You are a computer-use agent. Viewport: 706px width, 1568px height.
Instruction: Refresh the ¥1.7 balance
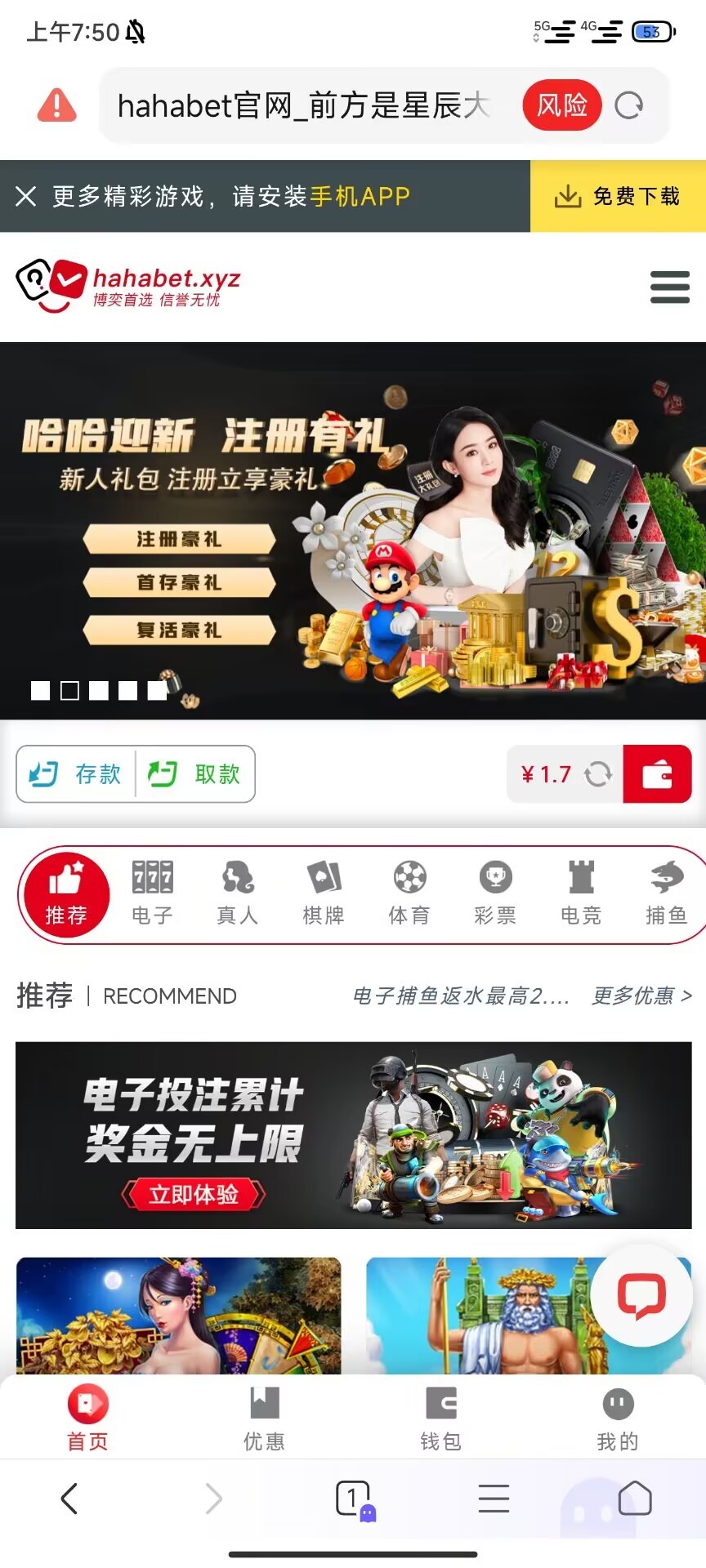598,774
